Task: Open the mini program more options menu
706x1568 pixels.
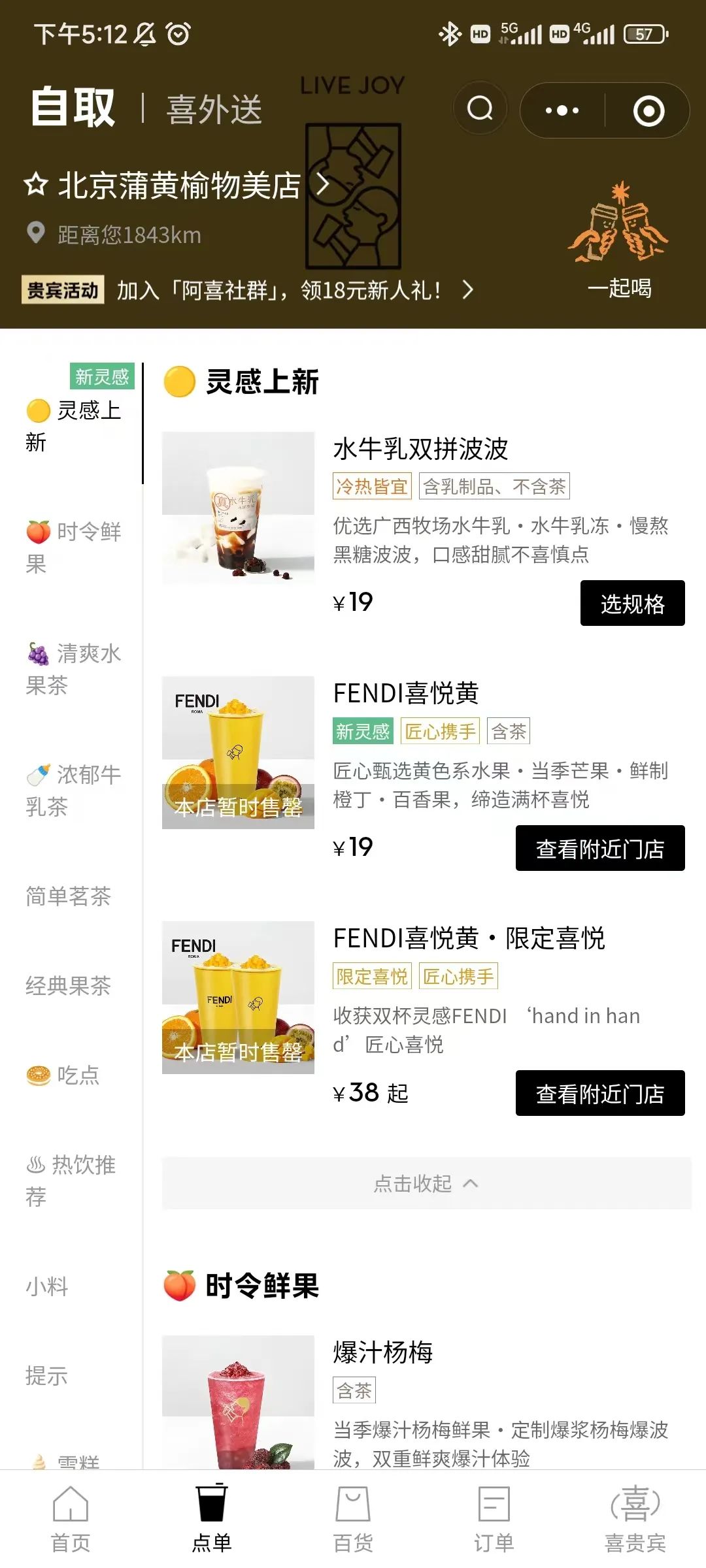Action: (x=562, y=110)
